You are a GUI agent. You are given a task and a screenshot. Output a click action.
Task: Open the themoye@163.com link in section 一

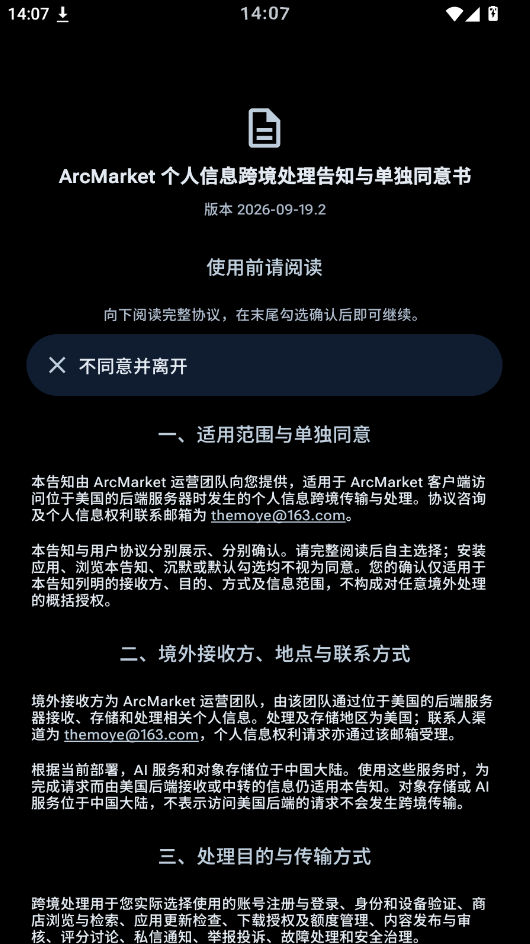(278, 515)
